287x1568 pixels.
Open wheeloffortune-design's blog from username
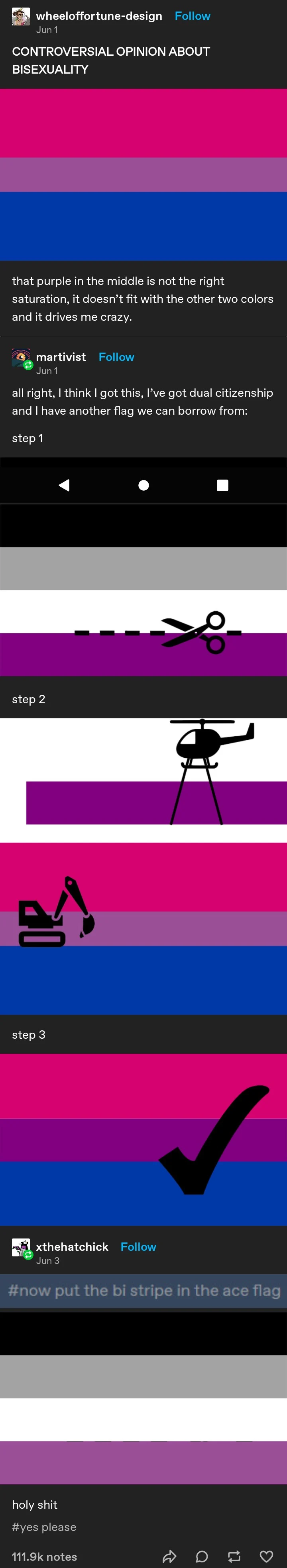click(x=99, y=16)
